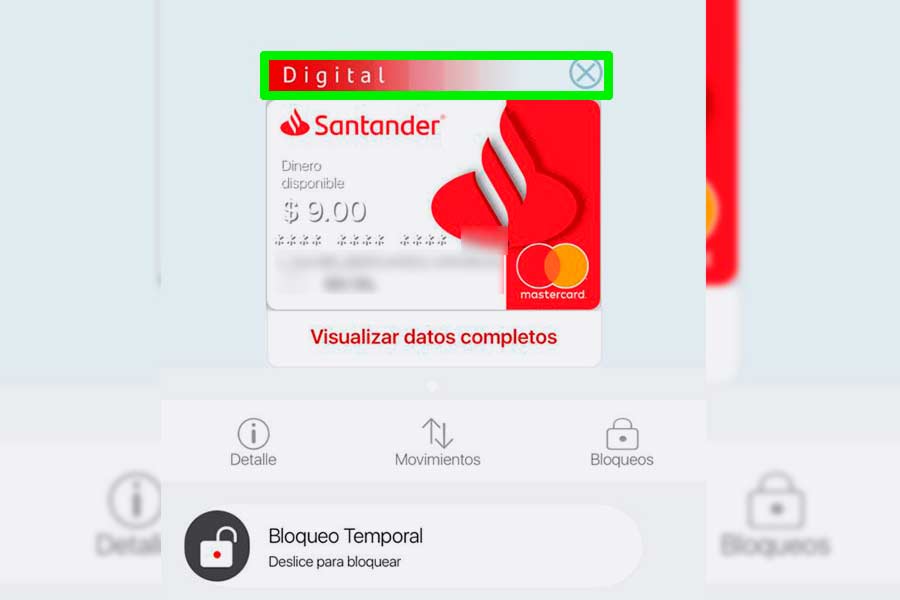Tap the Bloqueo Temporal lock slider
Image resolution: width=900 pixels, height=600 pixels.
217,547
